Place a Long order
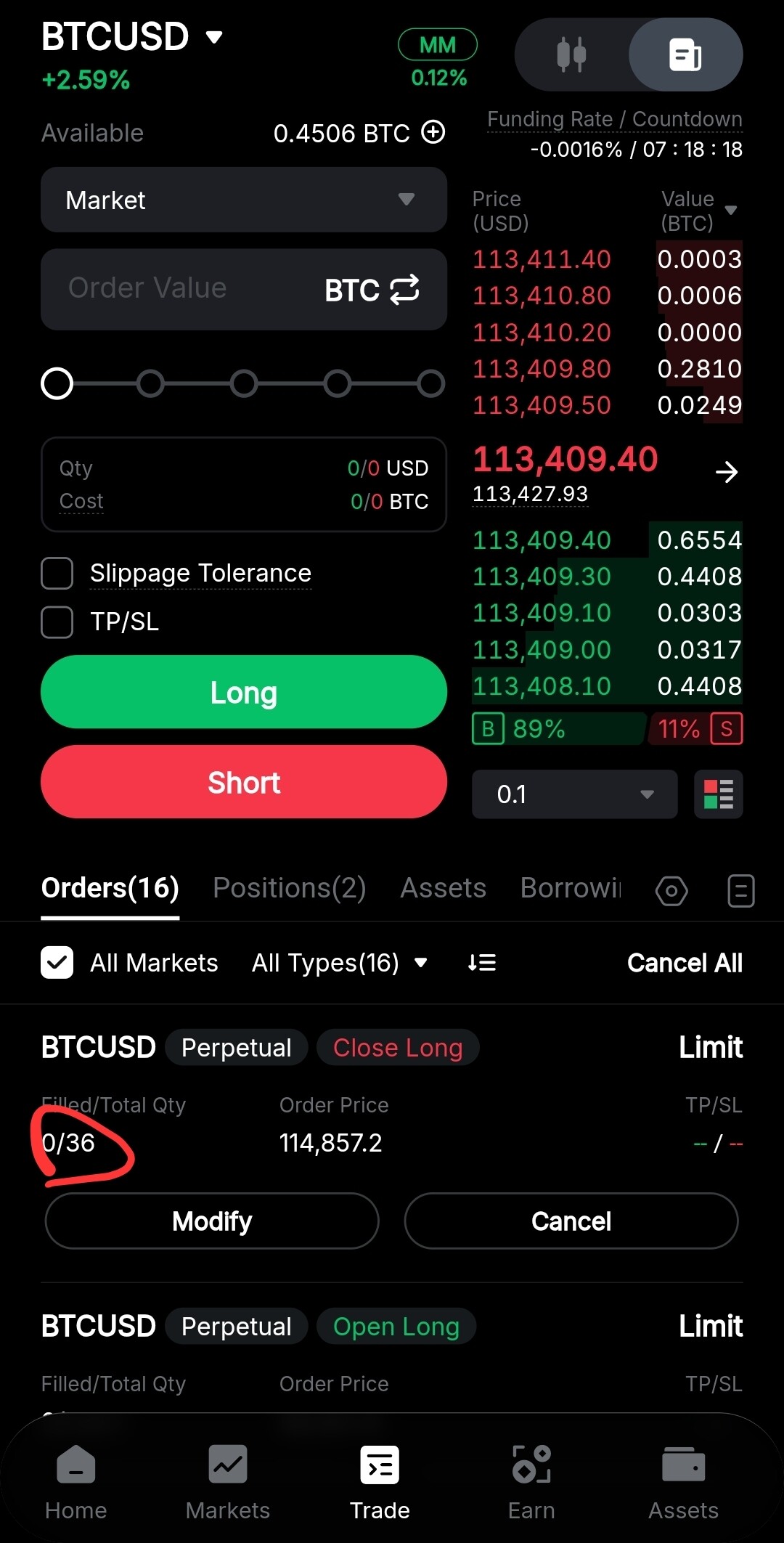 pyautogui.click(x=243, y=692)
